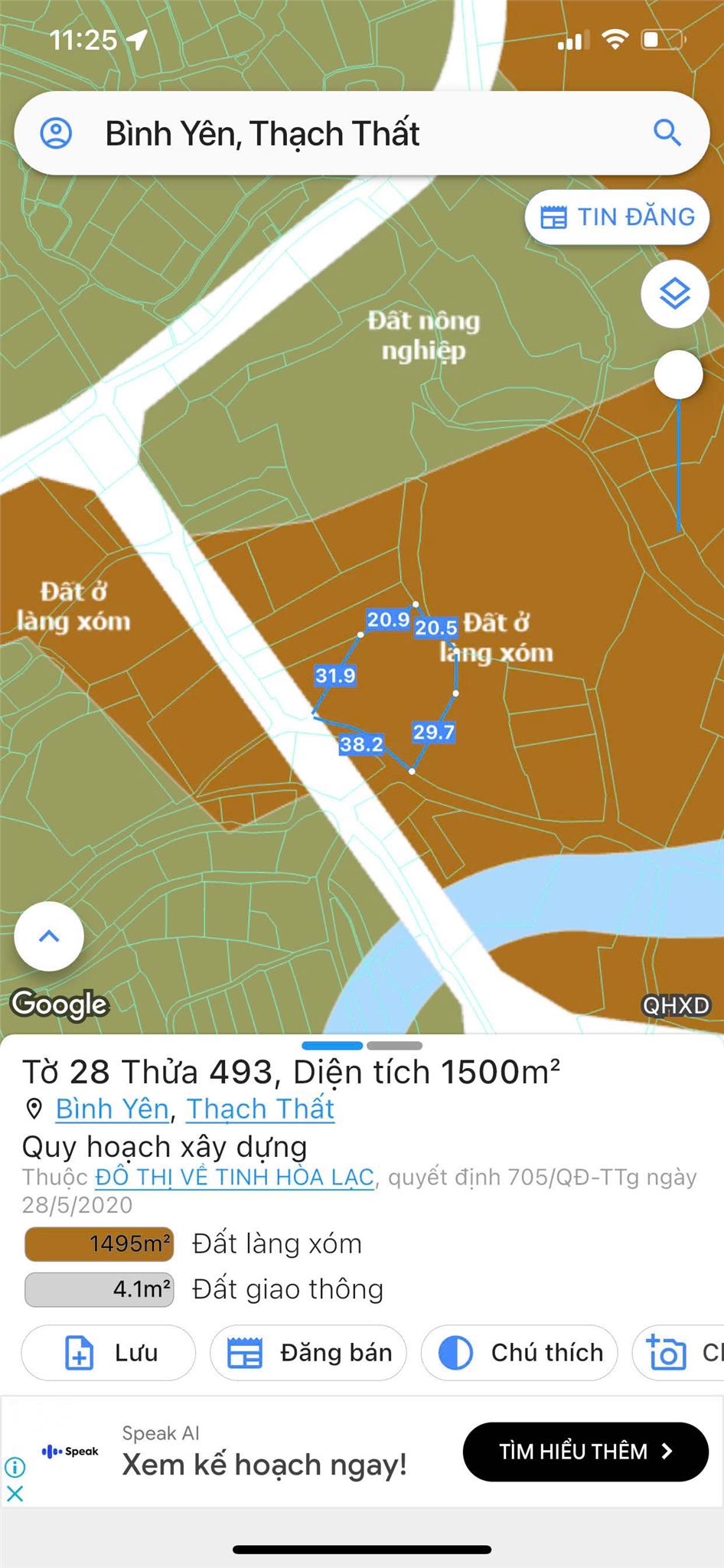Open the profile account icon
This screenshot has width=724, height=1568.
click(x=56, y=133)
